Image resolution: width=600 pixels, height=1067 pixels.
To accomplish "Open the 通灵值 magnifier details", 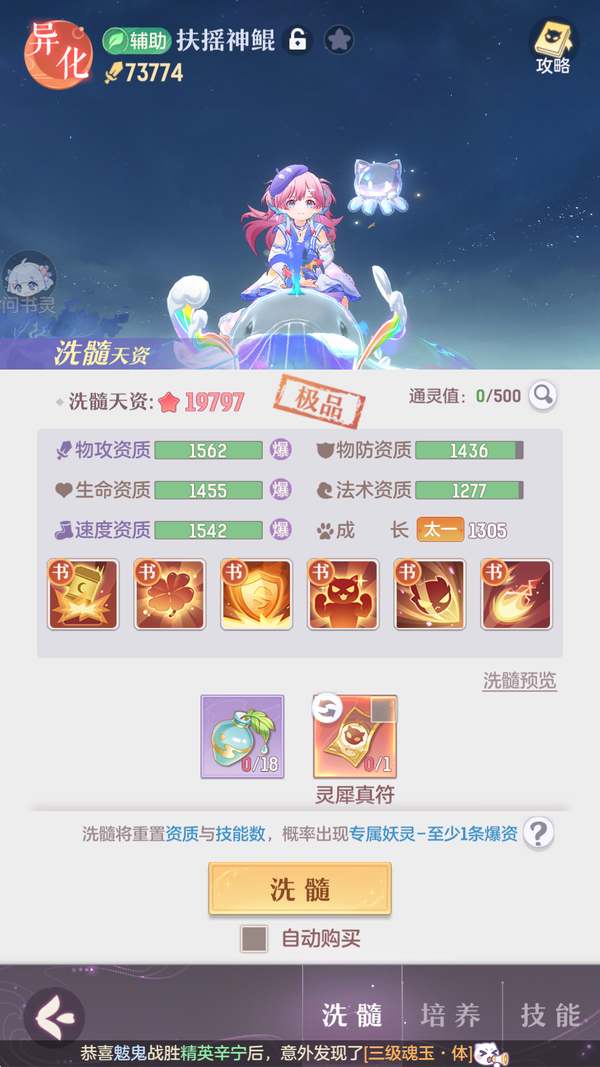I will [x=543, y=395].
